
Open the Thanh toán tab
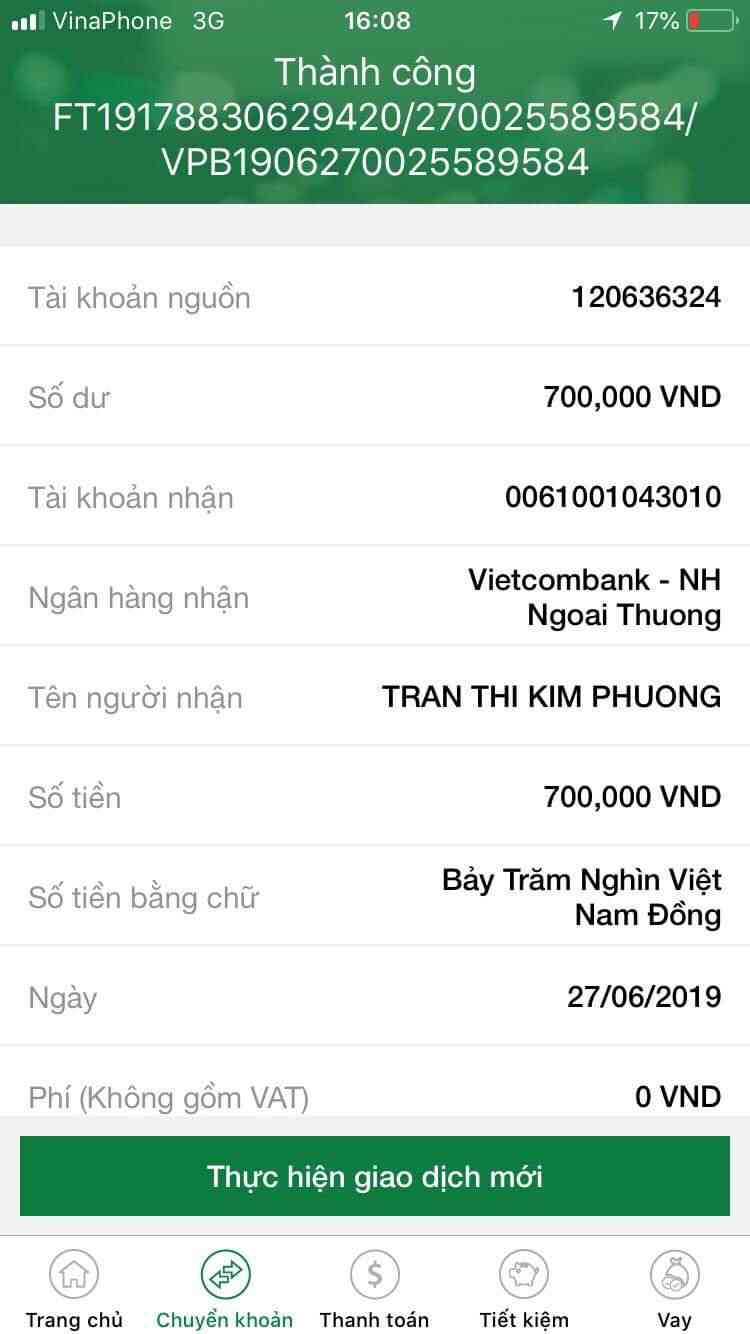tap(374, 1289)
